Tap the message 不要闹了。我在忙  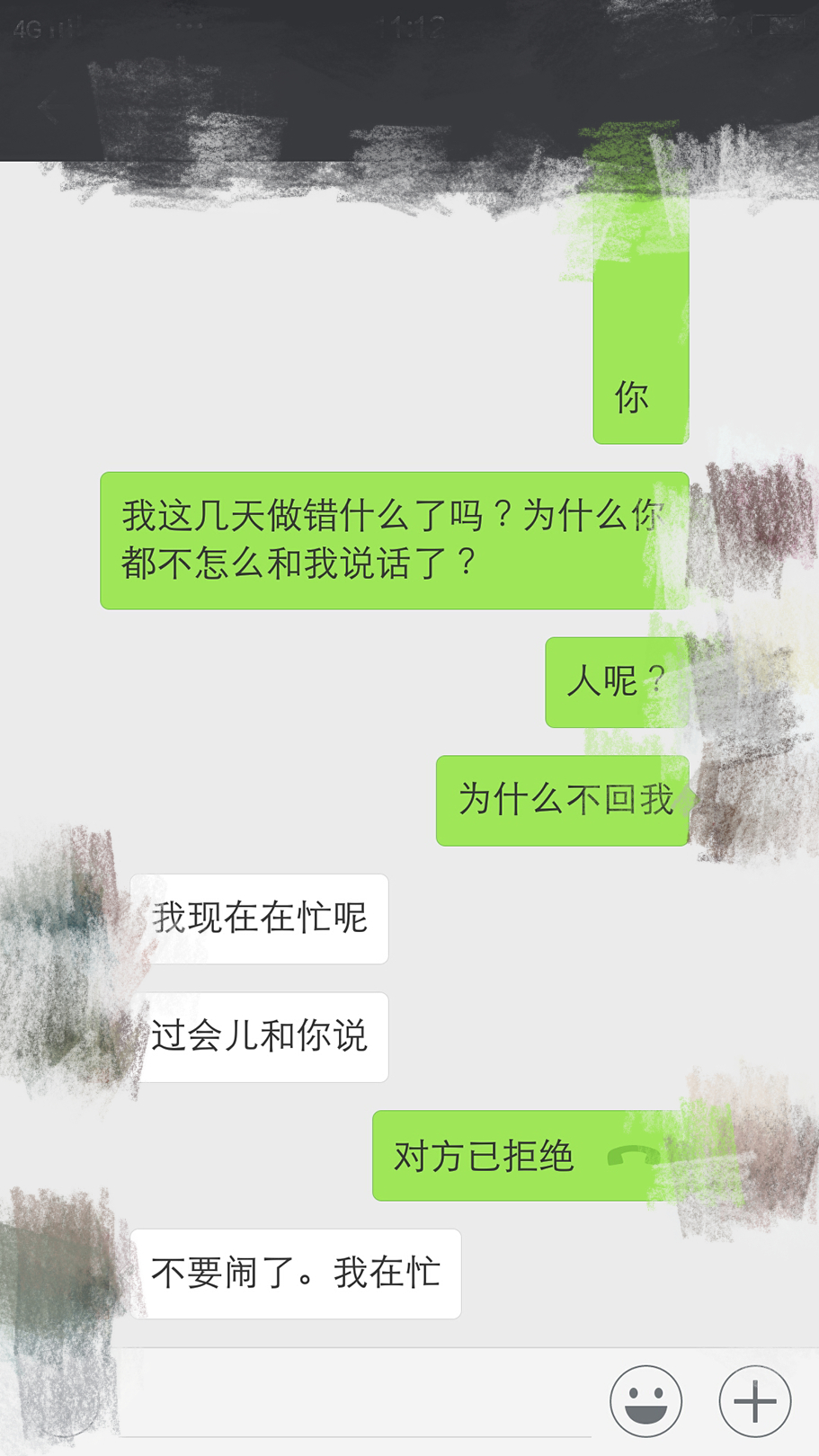tap(297, 1274)
